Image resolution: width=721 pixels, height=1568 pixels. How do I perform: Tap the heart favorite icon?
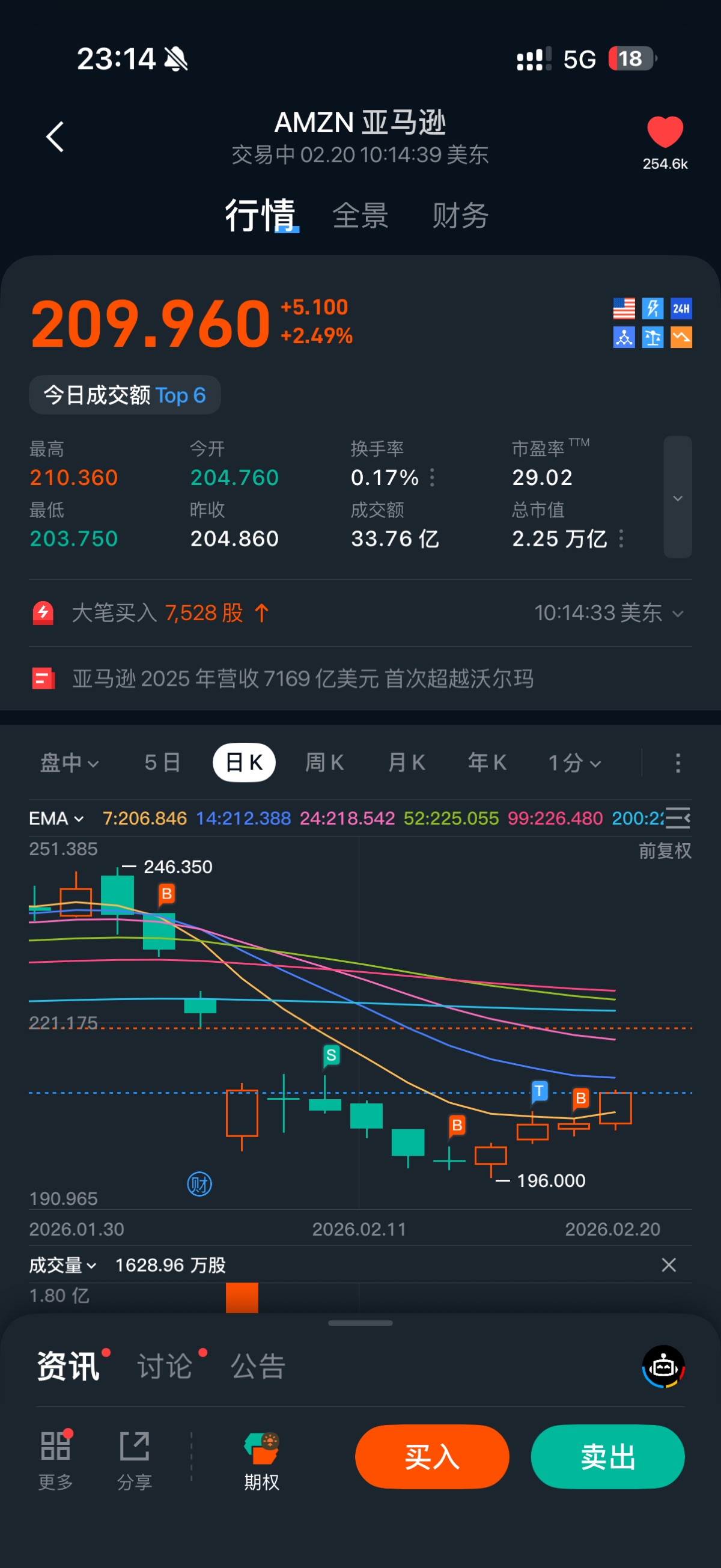coord(665,132)
